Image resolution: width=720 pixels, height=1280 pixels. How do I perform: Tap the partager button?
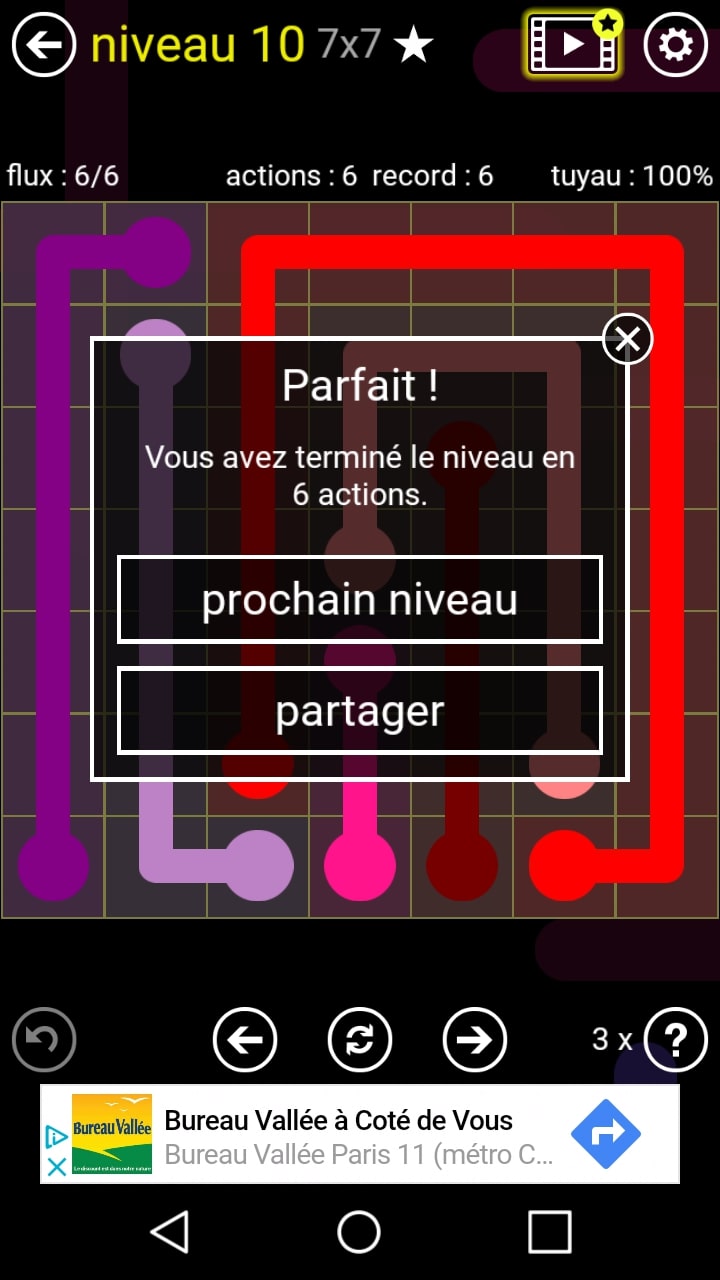[x=360, y=711]
